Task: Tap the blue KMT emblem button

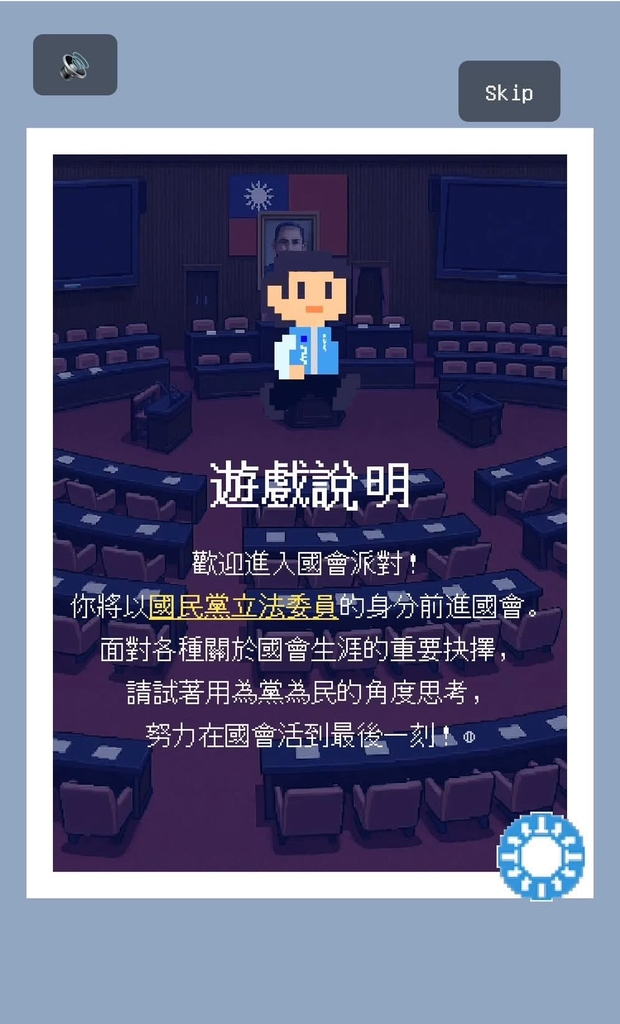Action: click(541, 856)
